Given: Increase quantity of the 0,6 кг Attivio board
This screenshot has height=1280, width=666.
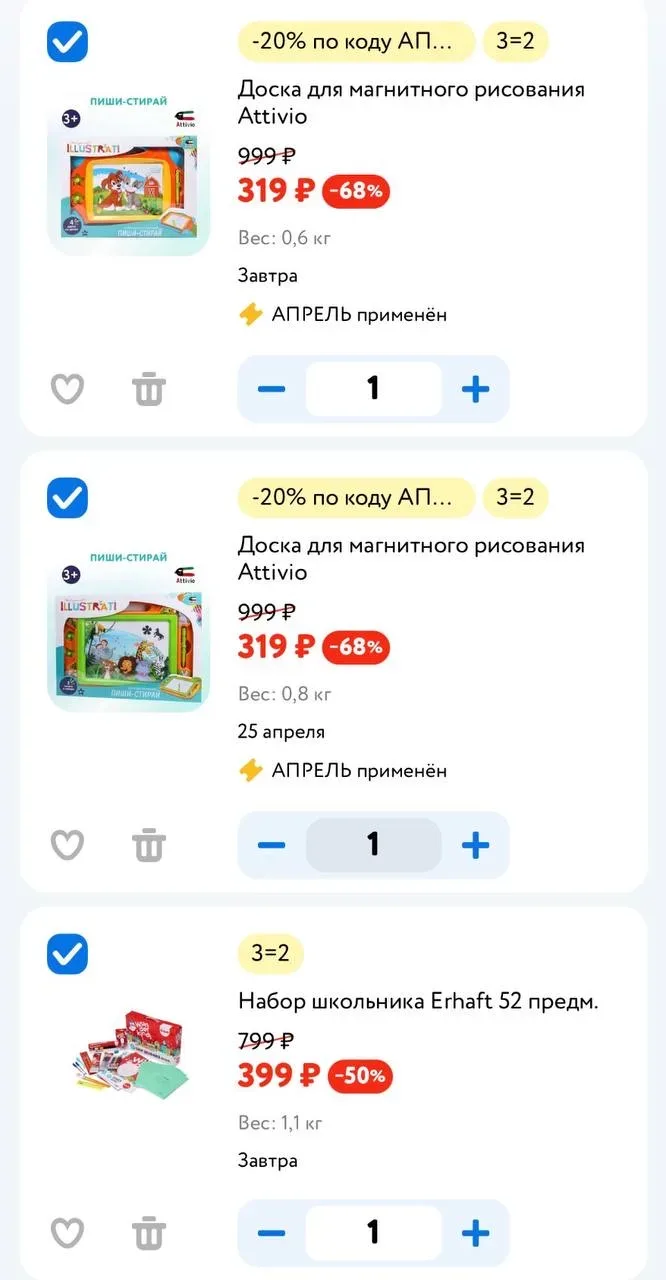Looking at the screenshot, I should point(476,388).
